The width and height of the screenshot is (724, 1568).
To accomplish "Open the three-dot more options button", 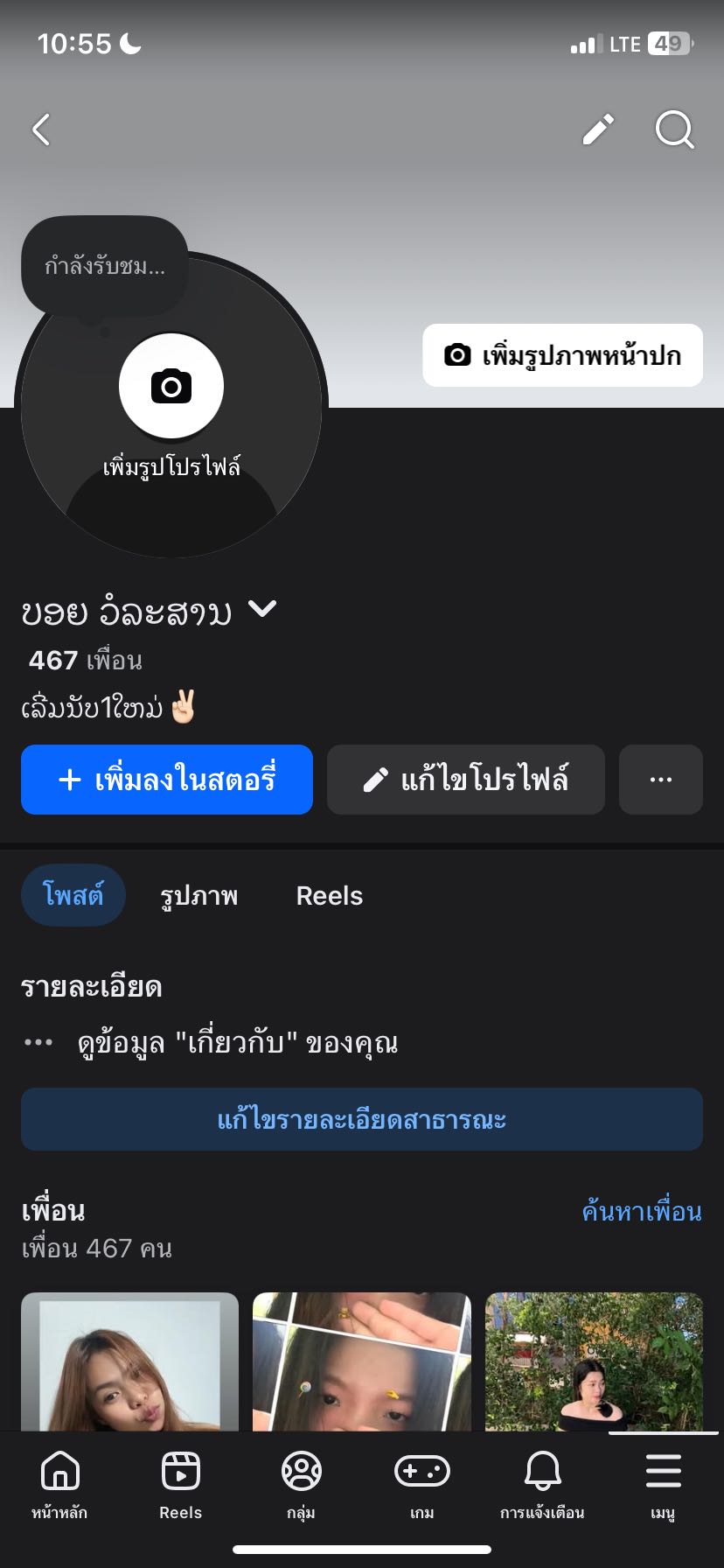I will pos(660,780).
